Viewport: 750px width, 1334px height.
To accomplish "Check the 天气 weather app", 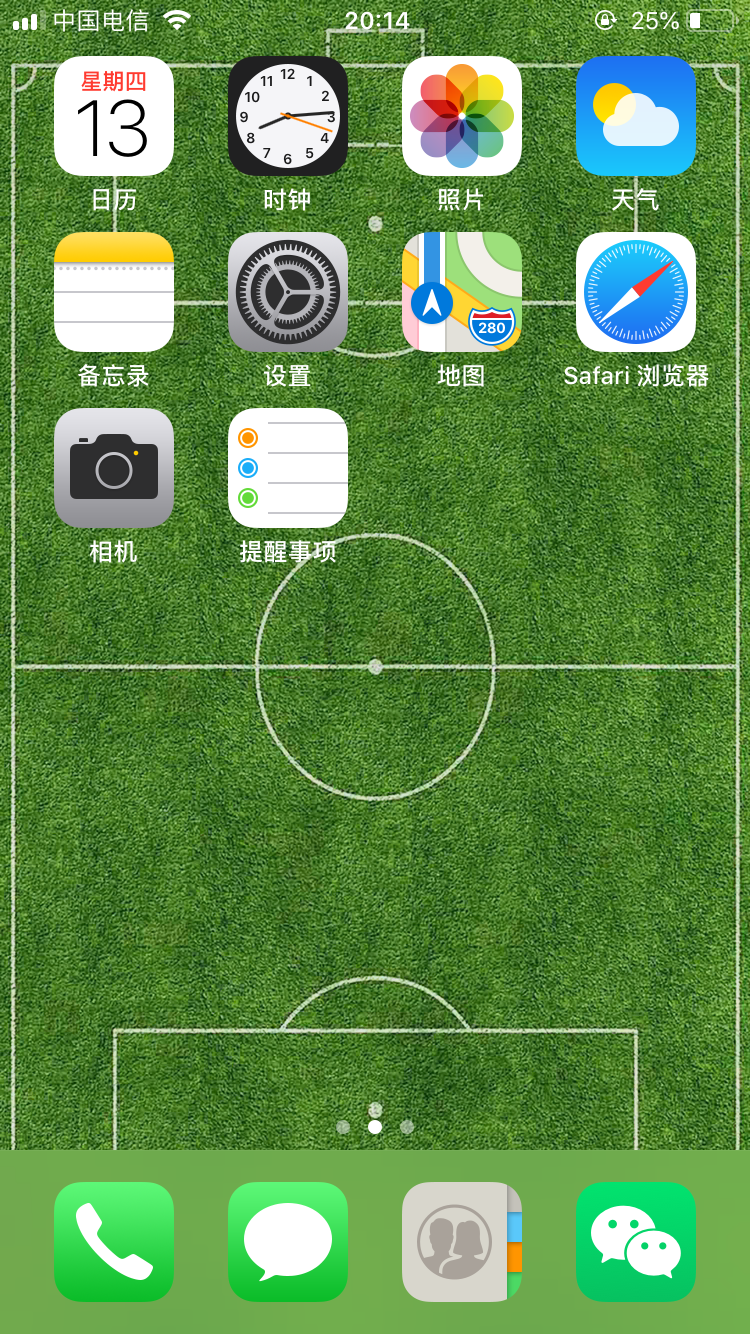I will coord(636,116).
